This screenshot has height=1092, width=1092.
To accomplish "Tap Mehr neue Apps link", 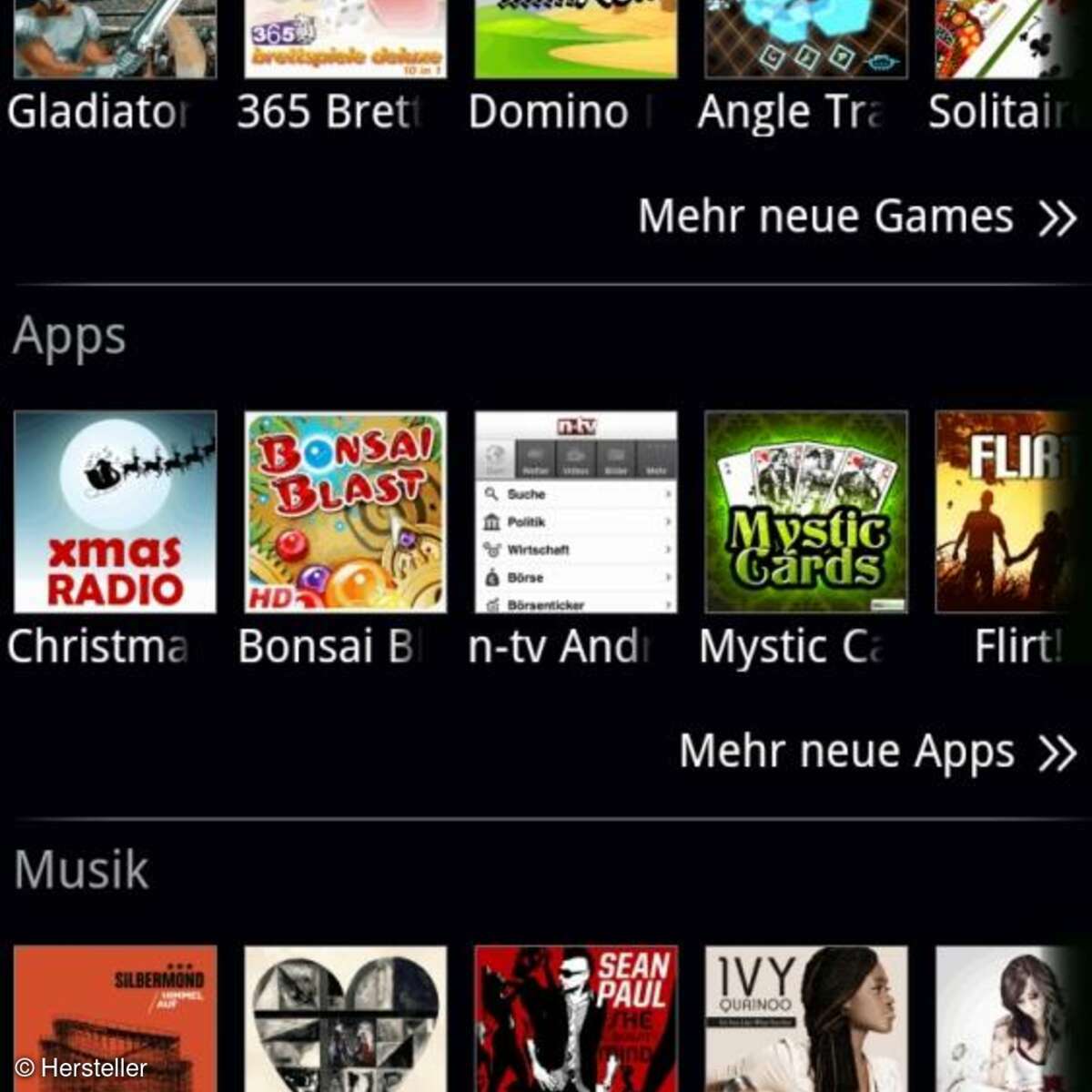I will click(x=878, y=752).
